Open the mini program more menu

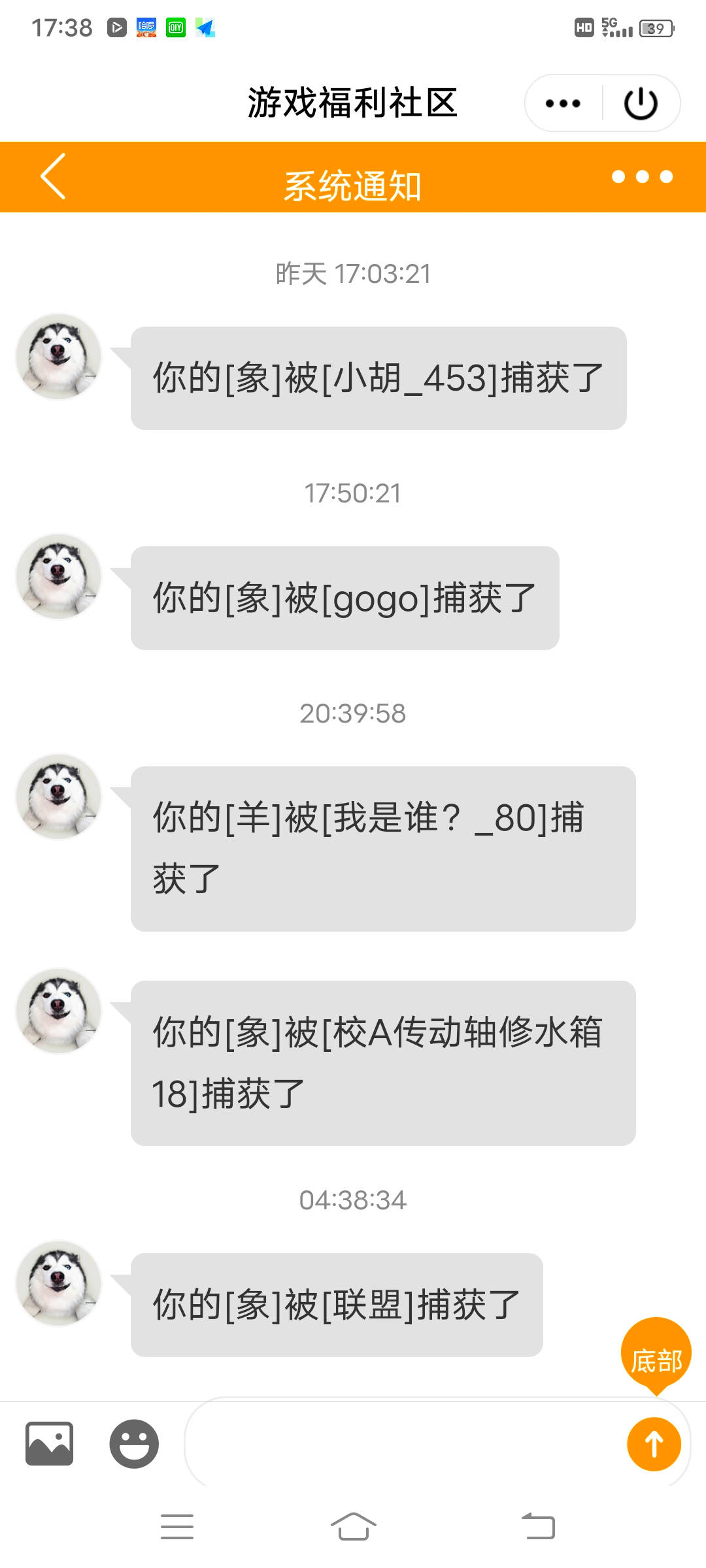click(x=563, y=103)
